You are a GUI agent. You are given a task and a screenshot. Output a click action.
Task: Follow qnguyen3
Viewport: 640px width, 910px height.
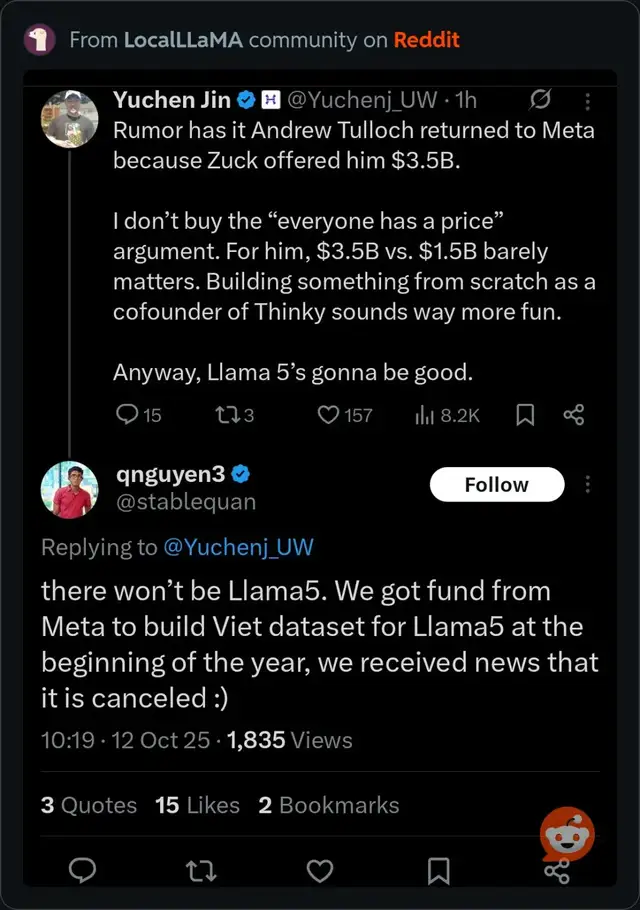(x=496, y=485)
